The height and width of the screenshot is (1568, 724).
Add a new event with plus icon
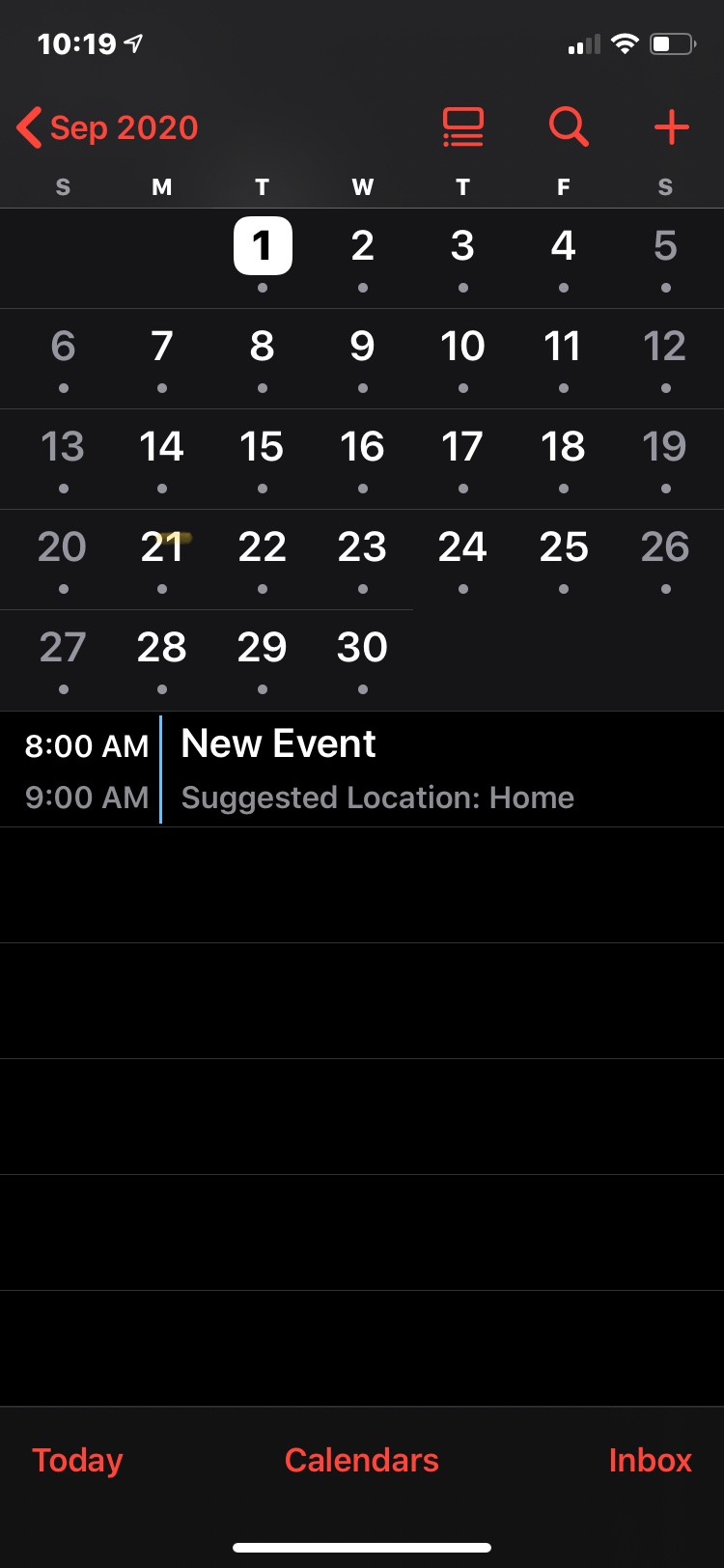(x=672, y=127)
